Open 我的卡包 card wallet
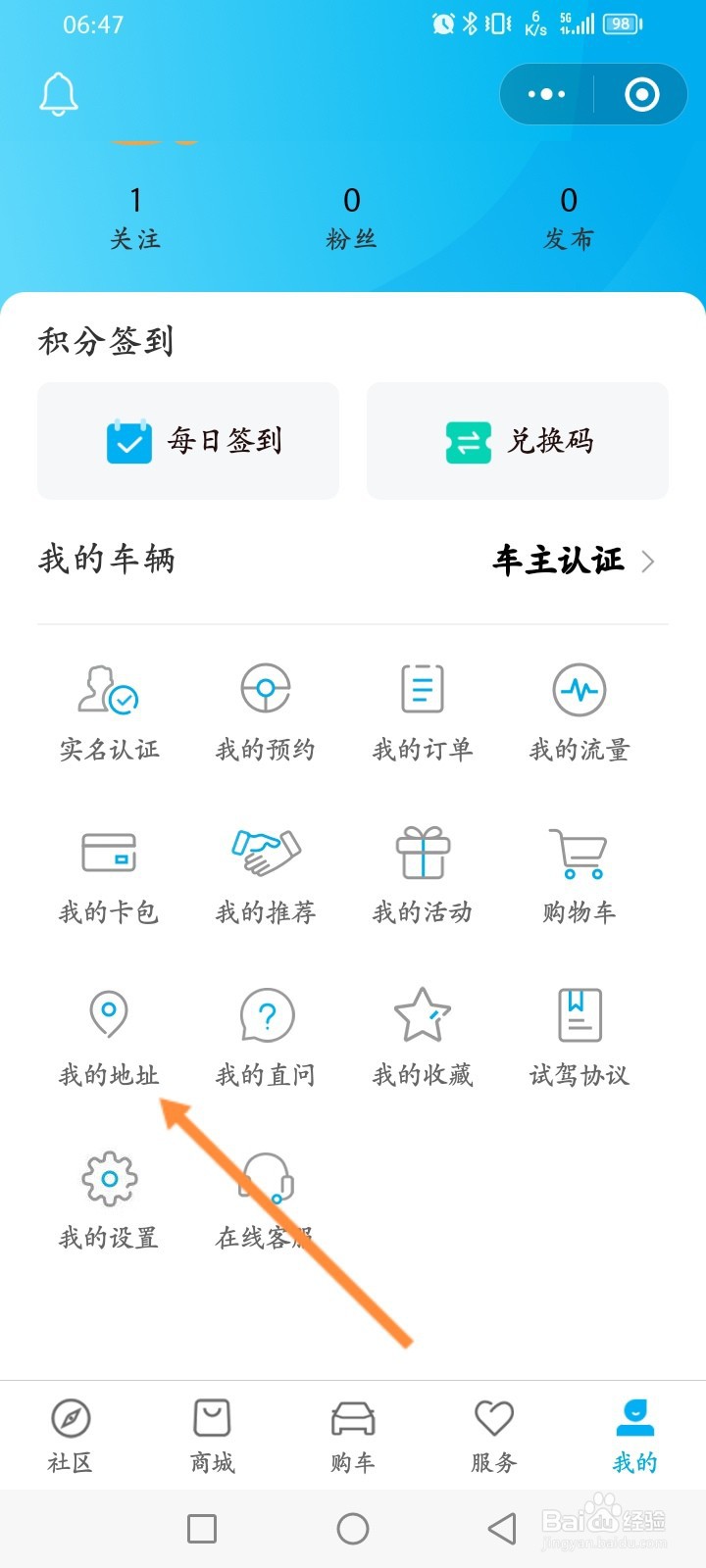 109,876
